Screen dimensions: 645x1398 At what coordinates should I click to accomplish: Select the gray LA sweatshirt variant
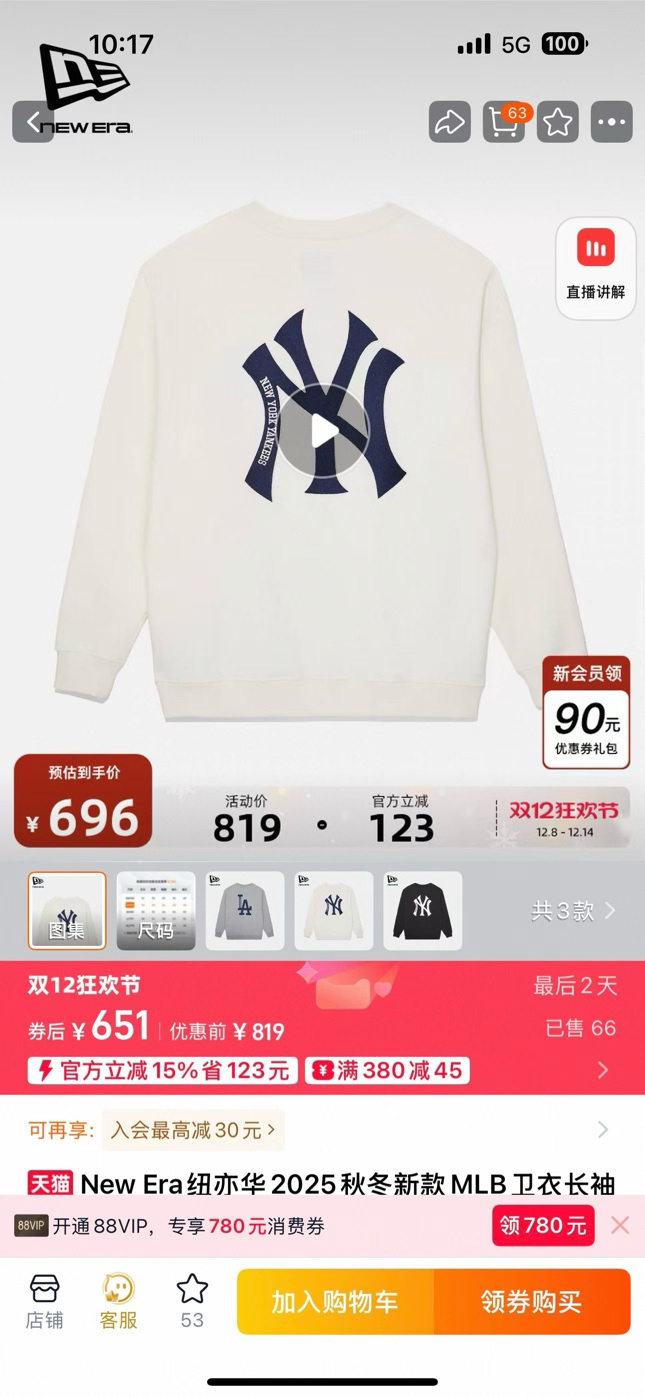245,910
